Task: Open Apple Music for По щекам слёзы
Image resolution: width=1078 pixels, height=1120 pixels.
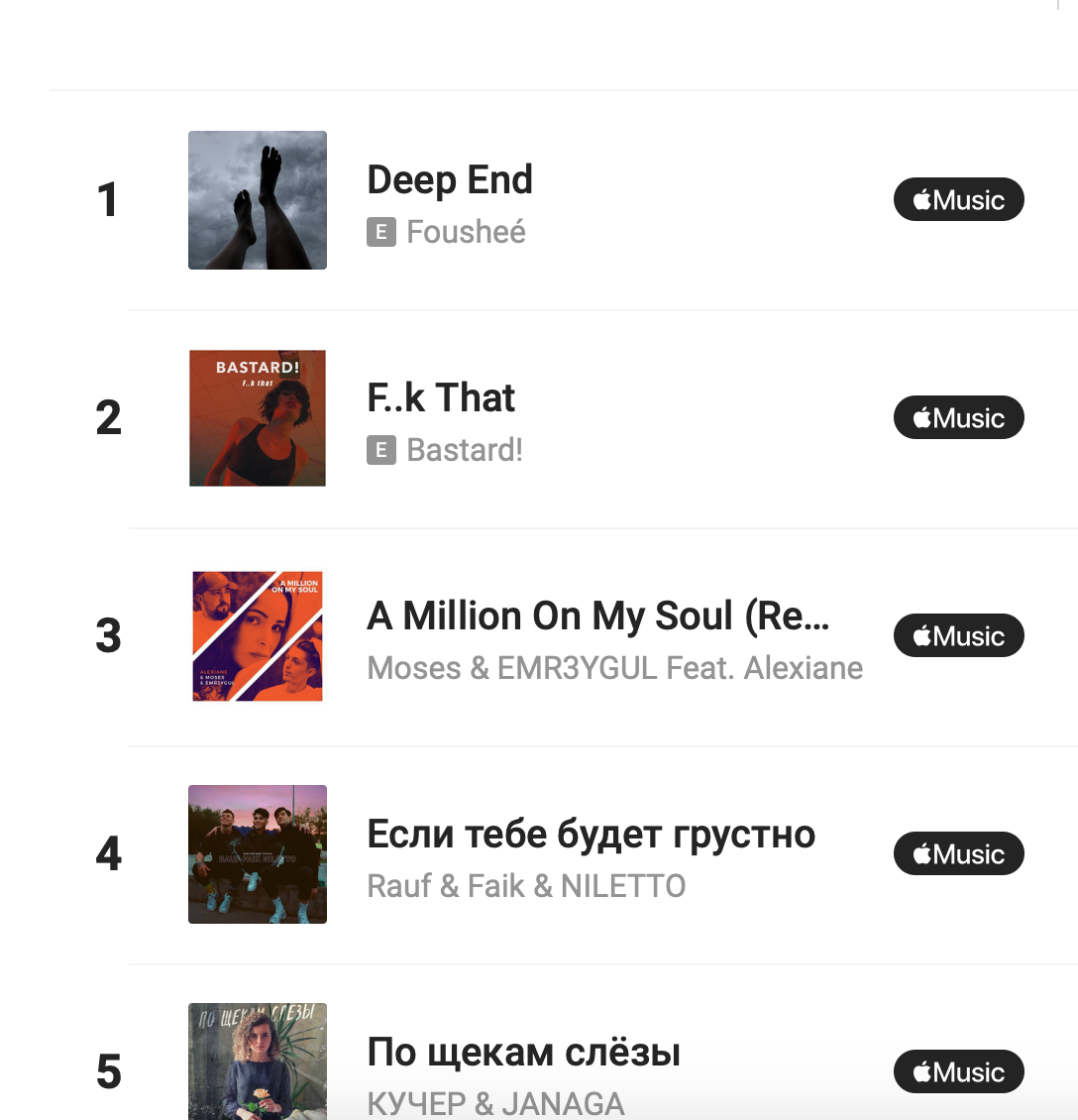Action: pyautogui.click(x=958, y=1072)
